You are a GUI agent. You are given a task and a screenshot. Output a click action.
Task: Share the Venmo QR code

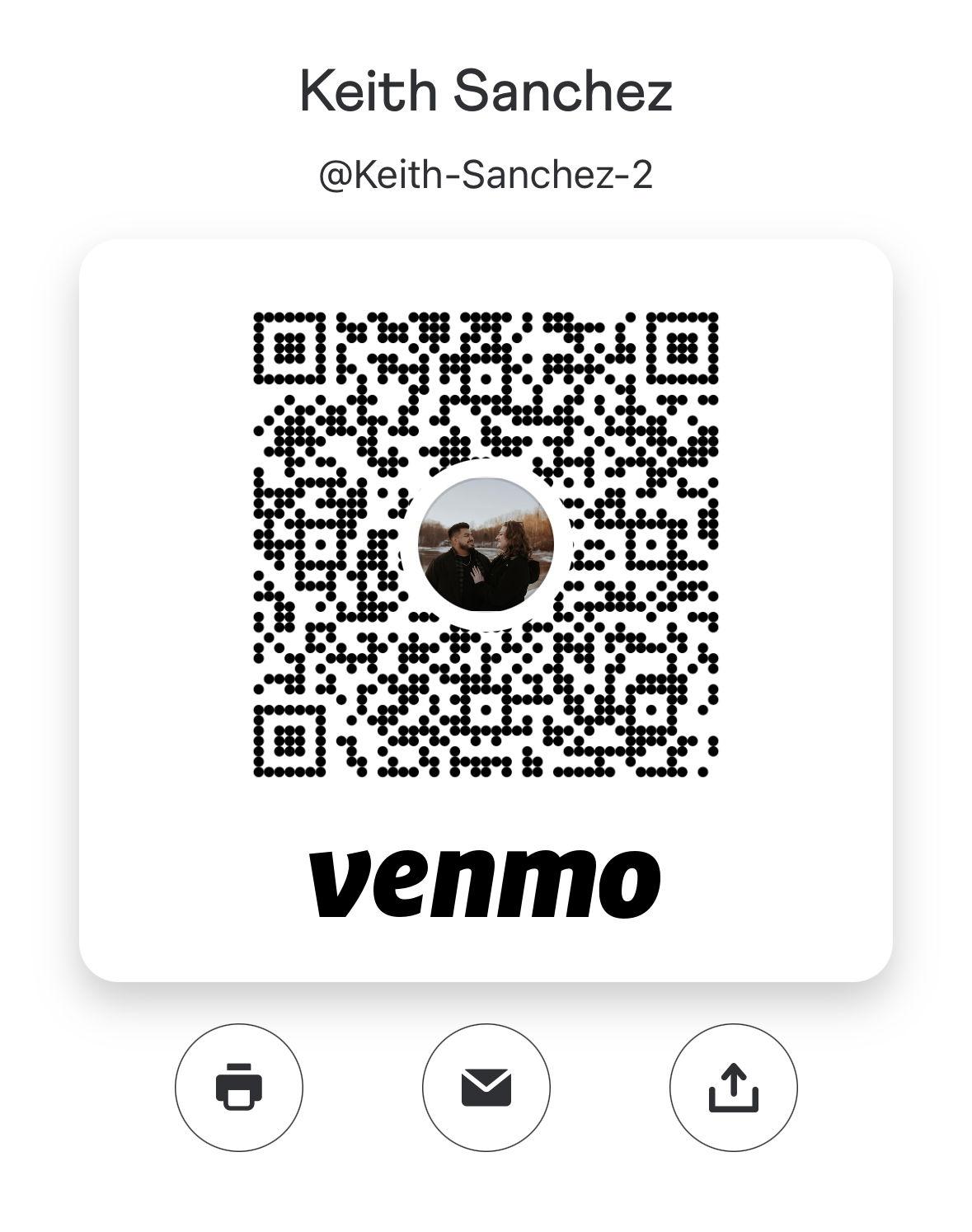[x=733, y=1087]
